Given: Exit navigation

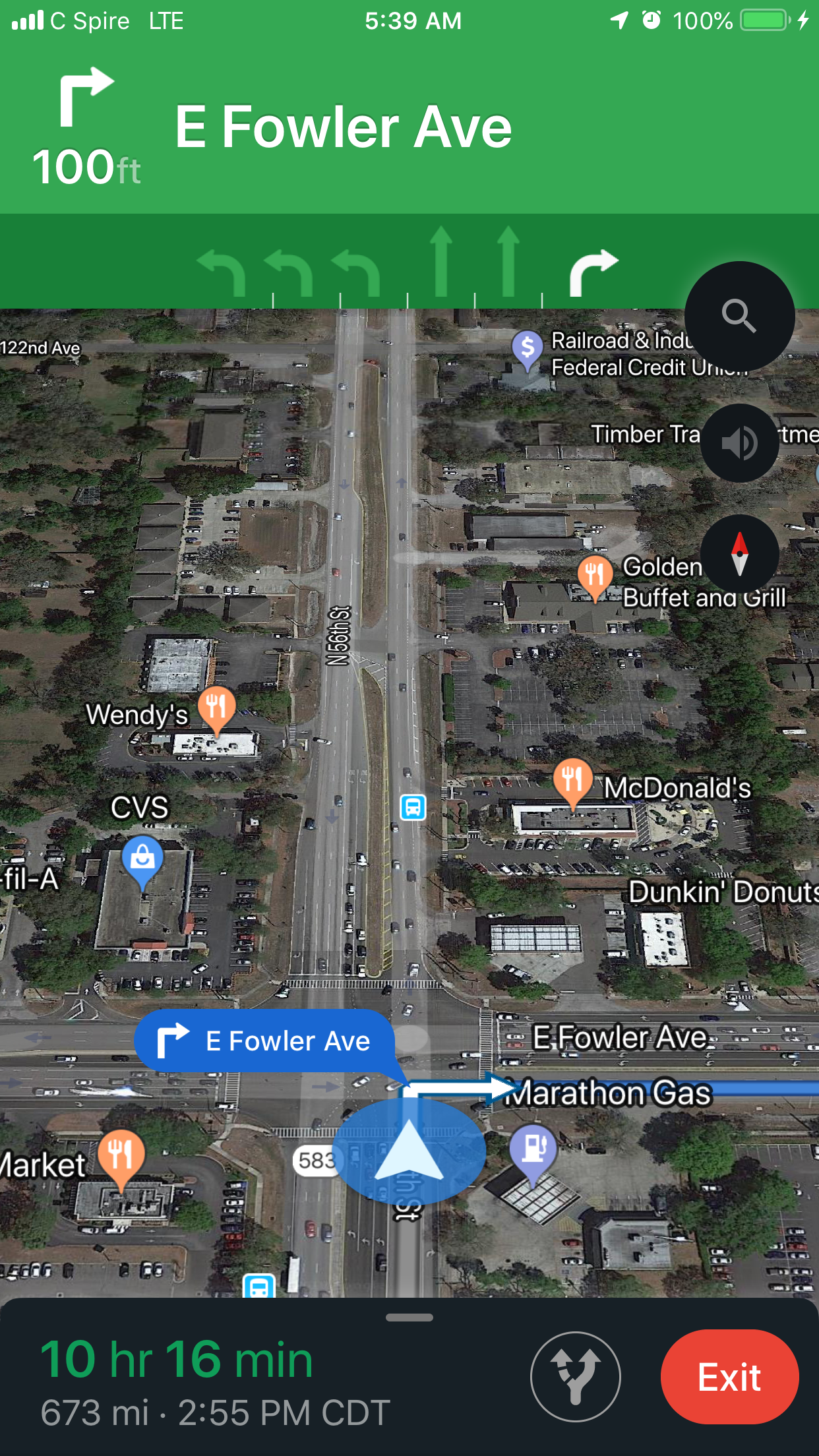Looking at the screenshot, I should pos(729,1377).
